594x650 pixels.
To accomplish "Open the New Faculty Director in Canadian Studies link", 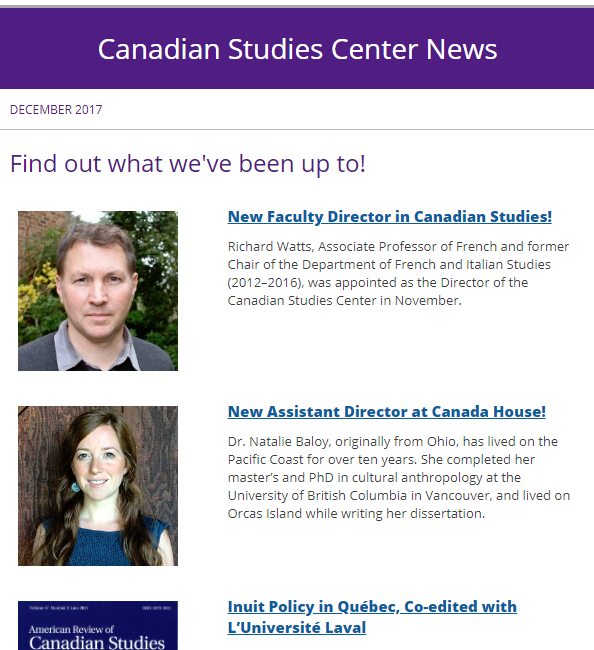I will 390,217.
